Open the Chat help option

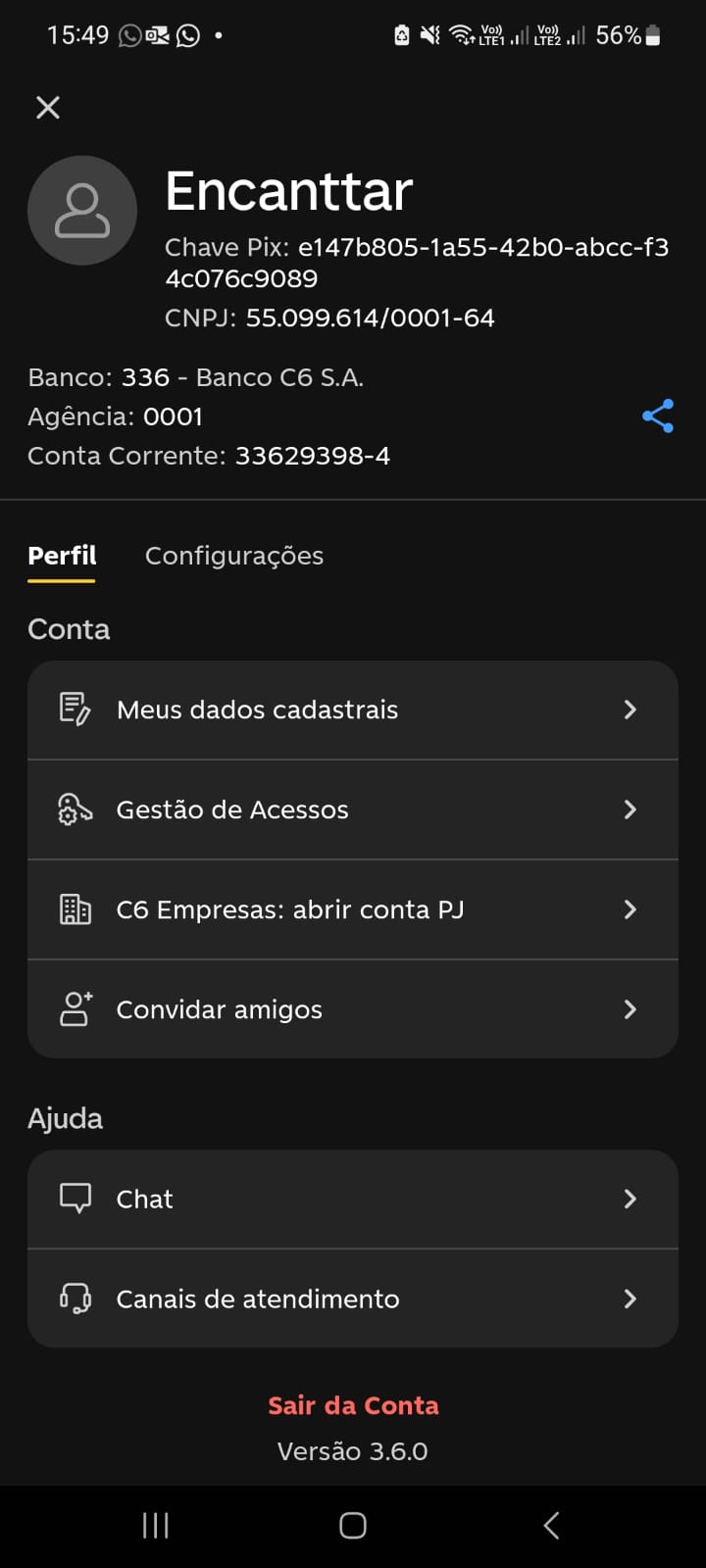tap(353, 1199)
